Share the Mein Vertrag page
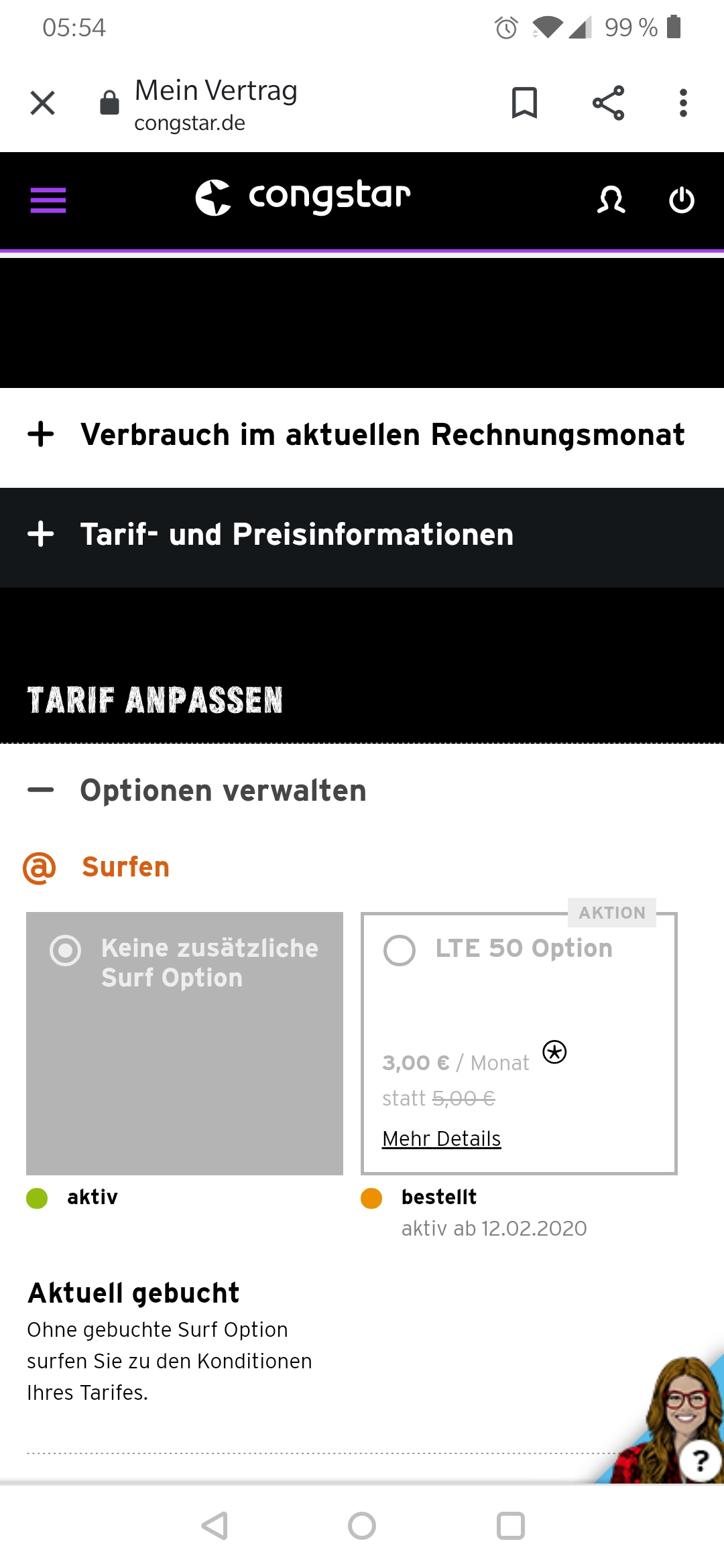The image size is (724, 1568). (x=608, y=103)
